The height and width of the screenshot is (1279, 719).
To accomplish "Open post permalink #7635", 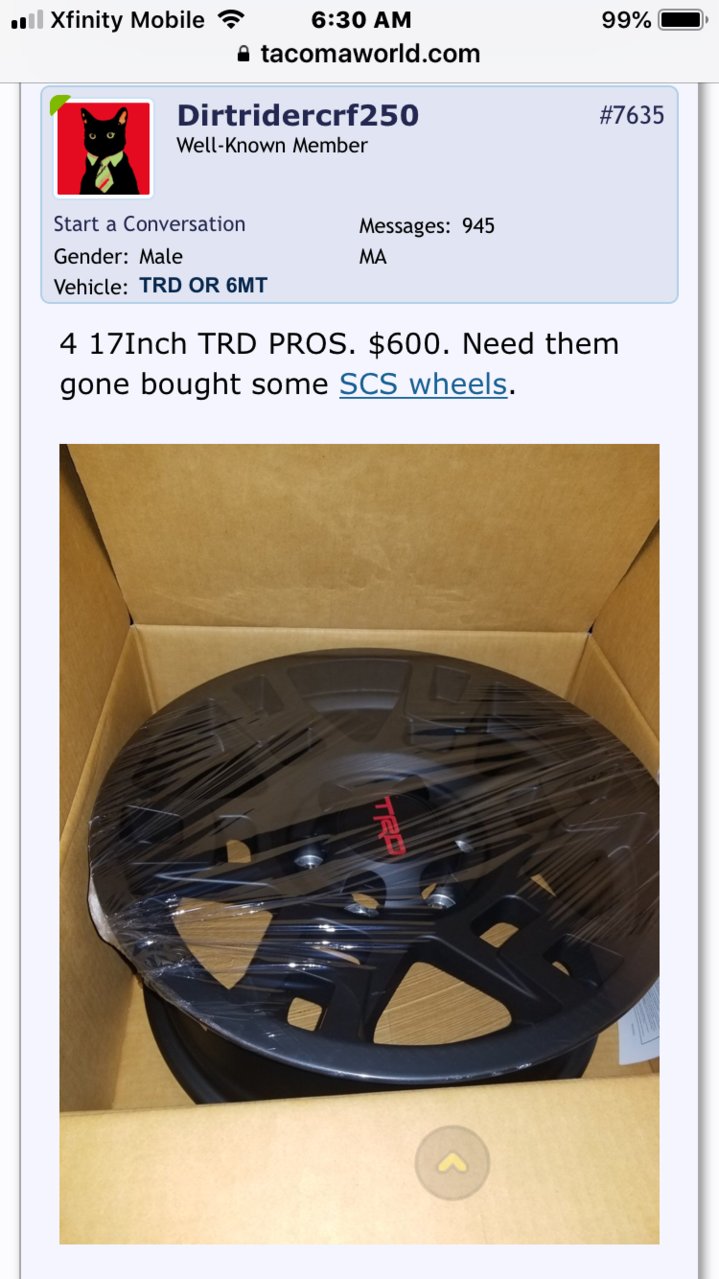I will [631, 115].
